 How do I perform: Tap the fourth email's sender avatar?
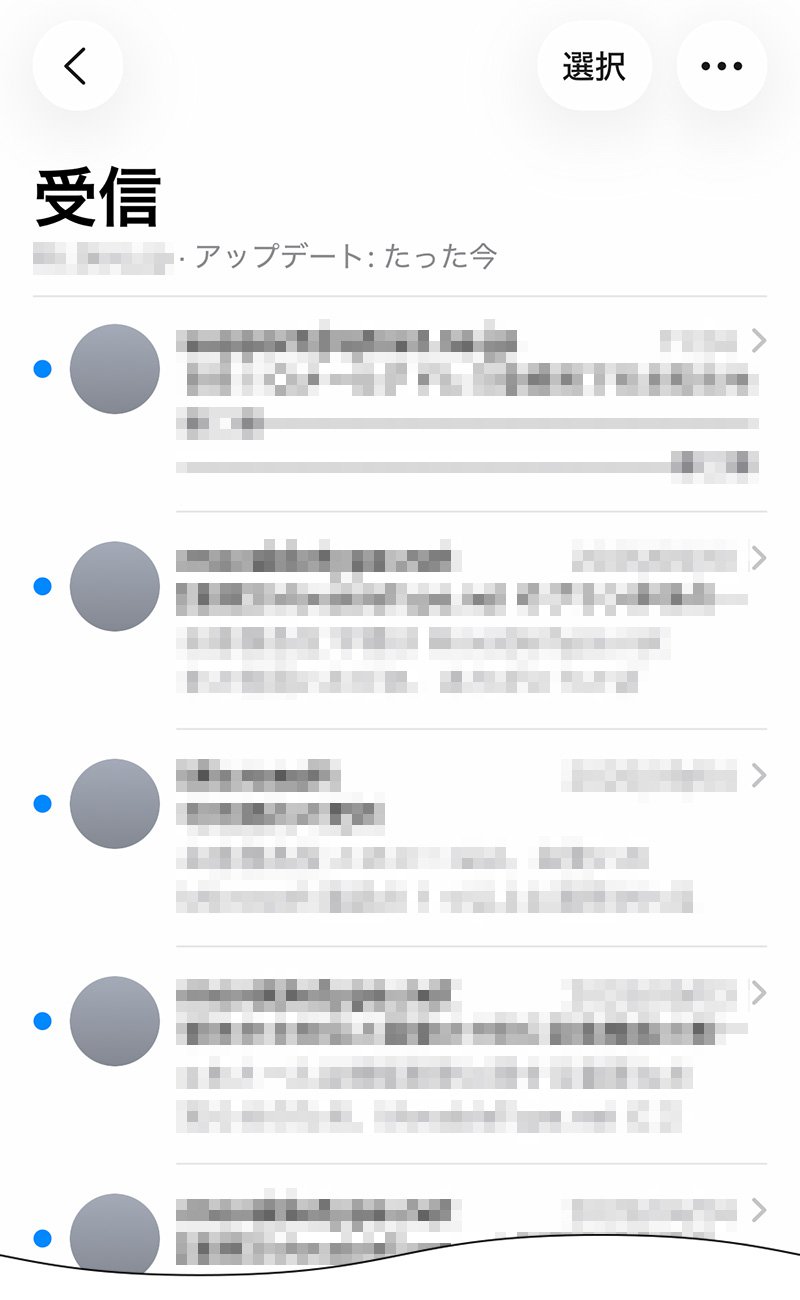pyautogui.click(x=115, y=1021)
